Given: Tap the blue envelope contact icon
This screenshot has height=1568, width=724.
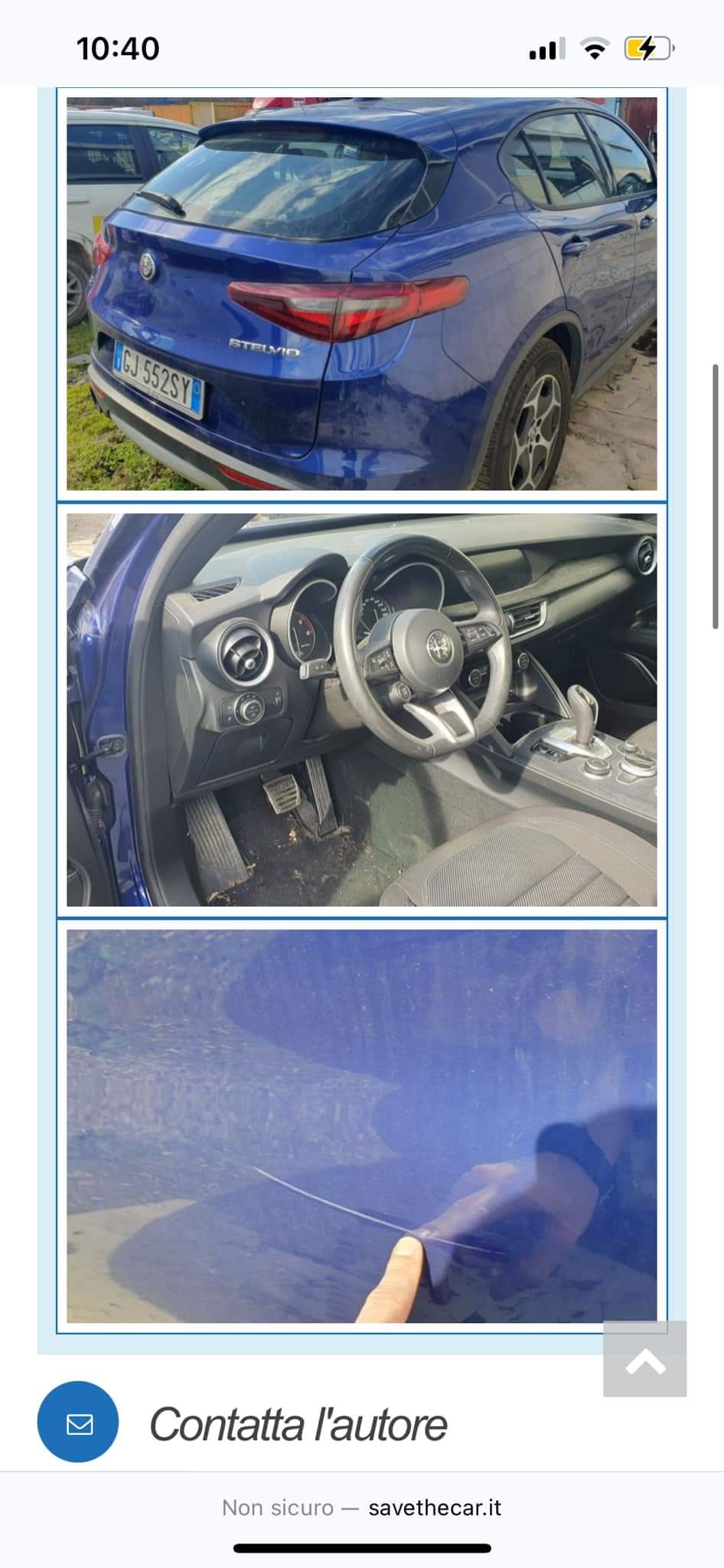Looking at the screenshot, I should click(x=78, y=1424).
